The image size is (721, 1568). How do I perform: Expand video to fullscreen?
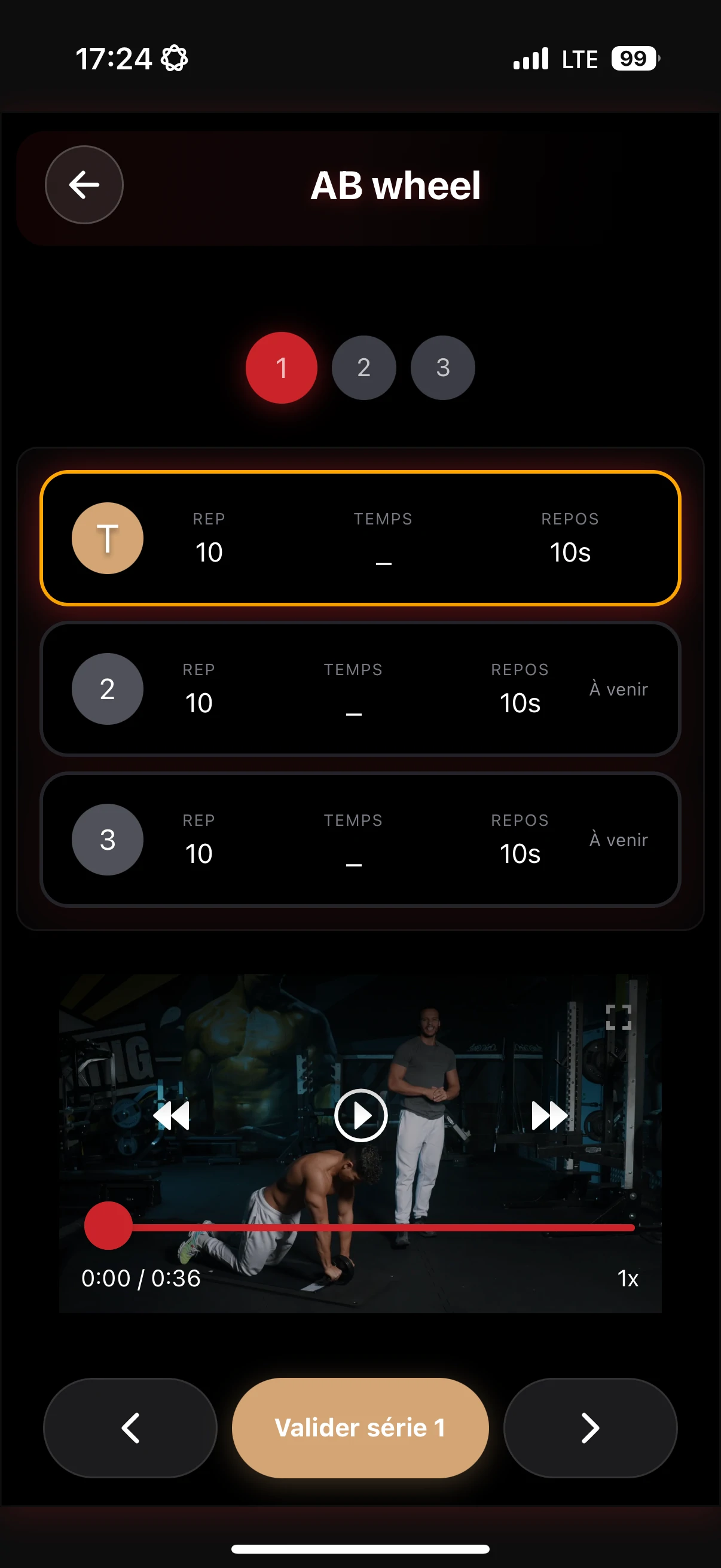coord(618,1017)
